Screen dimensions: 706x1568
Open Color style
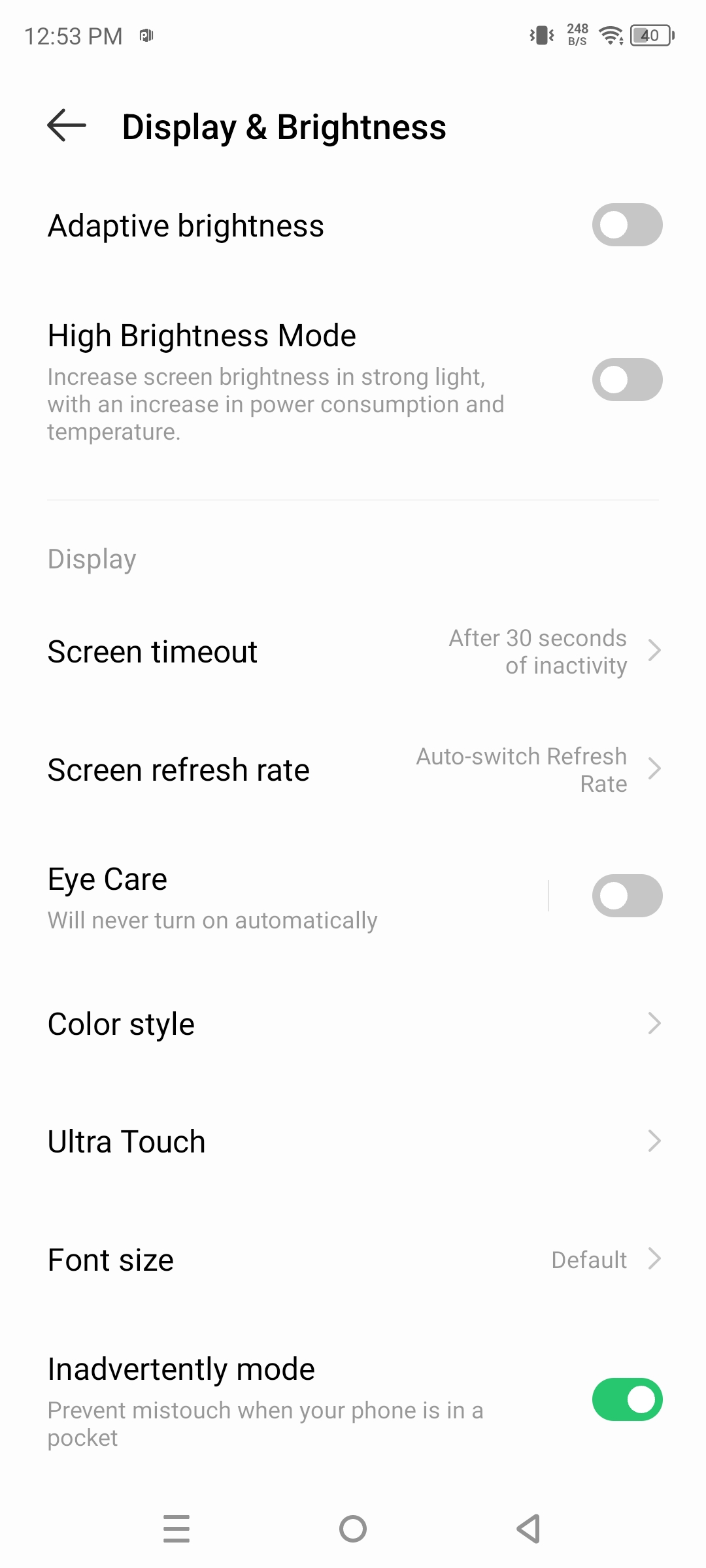tap(353, 1024)
